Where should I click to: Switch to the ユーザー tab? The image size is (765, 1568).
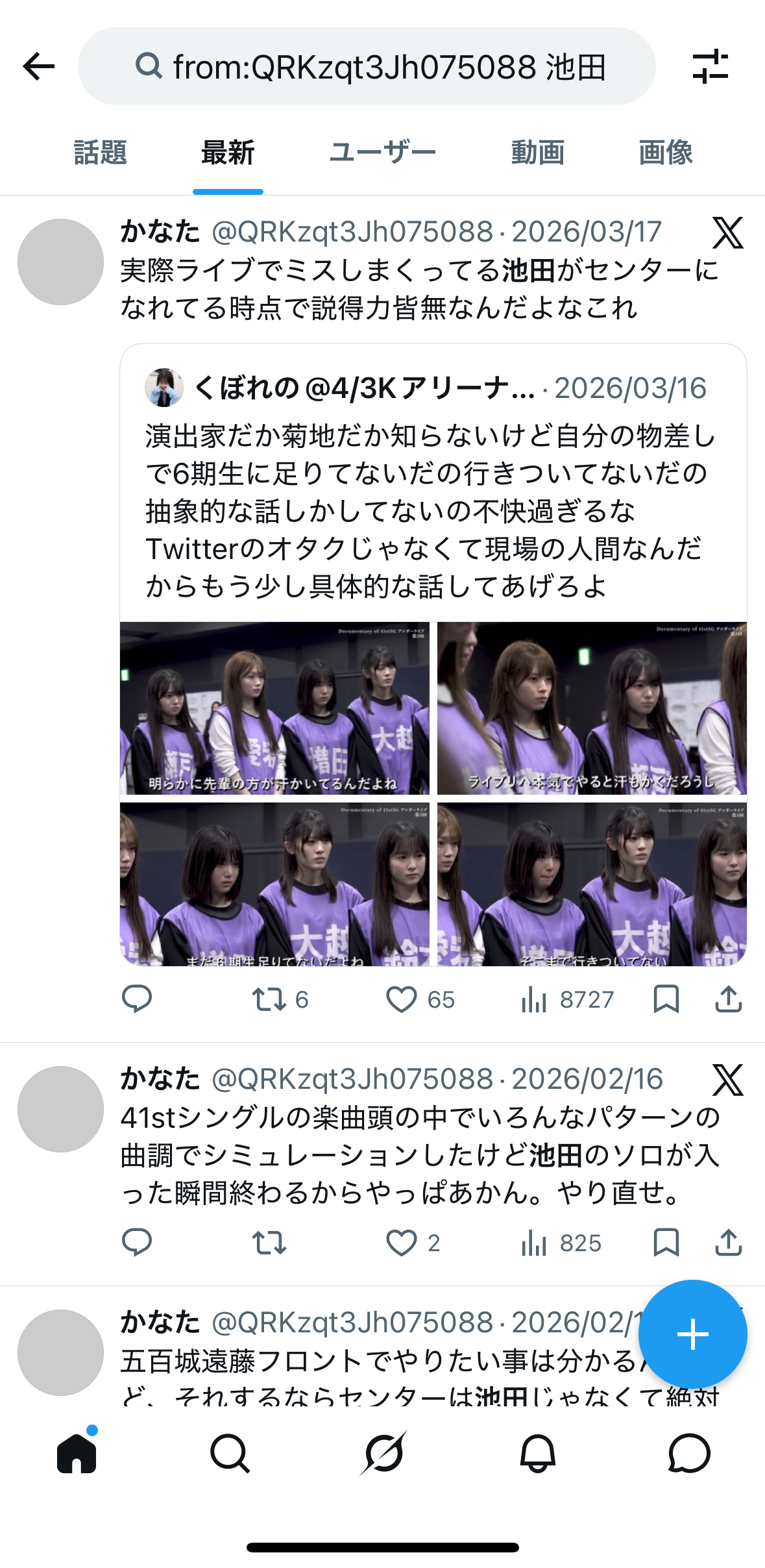click(382, 153)
